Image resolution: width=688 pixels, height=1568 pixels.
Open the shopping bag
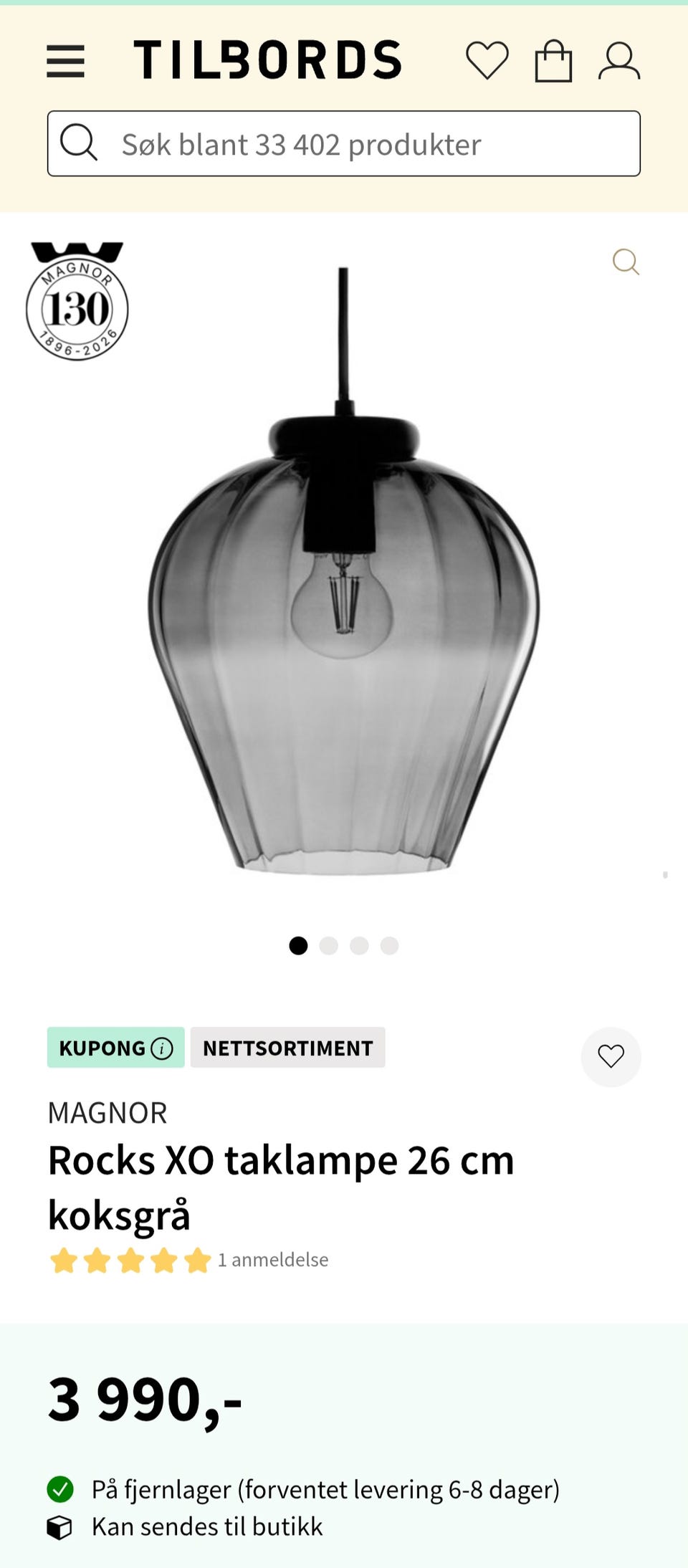coord(553,61)
